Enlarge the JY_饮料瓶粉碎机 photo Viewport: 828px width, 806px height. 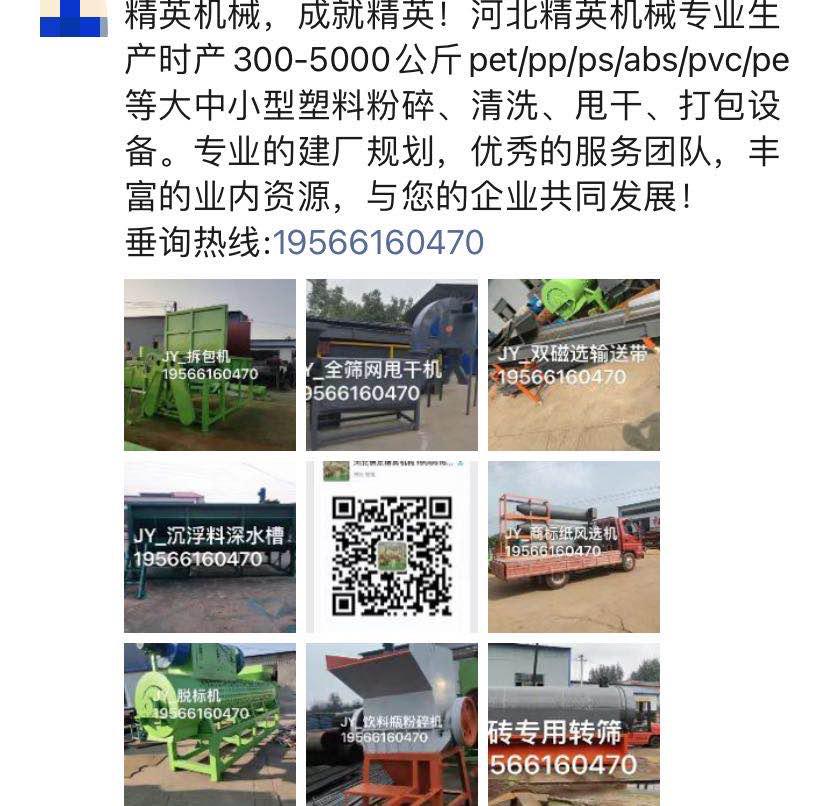tap(392, 725)
